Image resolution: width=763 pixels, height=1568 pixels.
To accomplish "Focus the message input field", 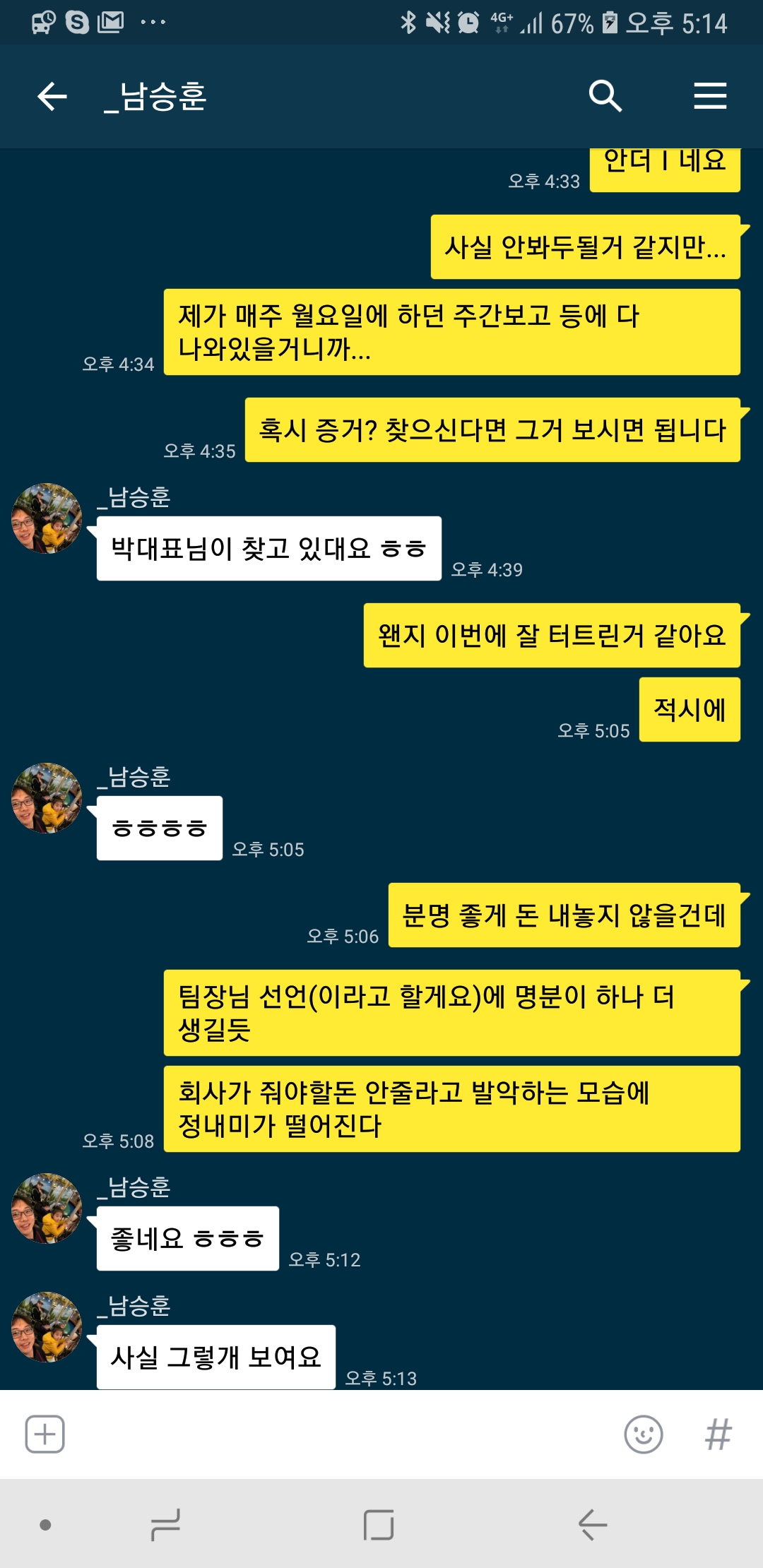I will tap(339, 1435).
